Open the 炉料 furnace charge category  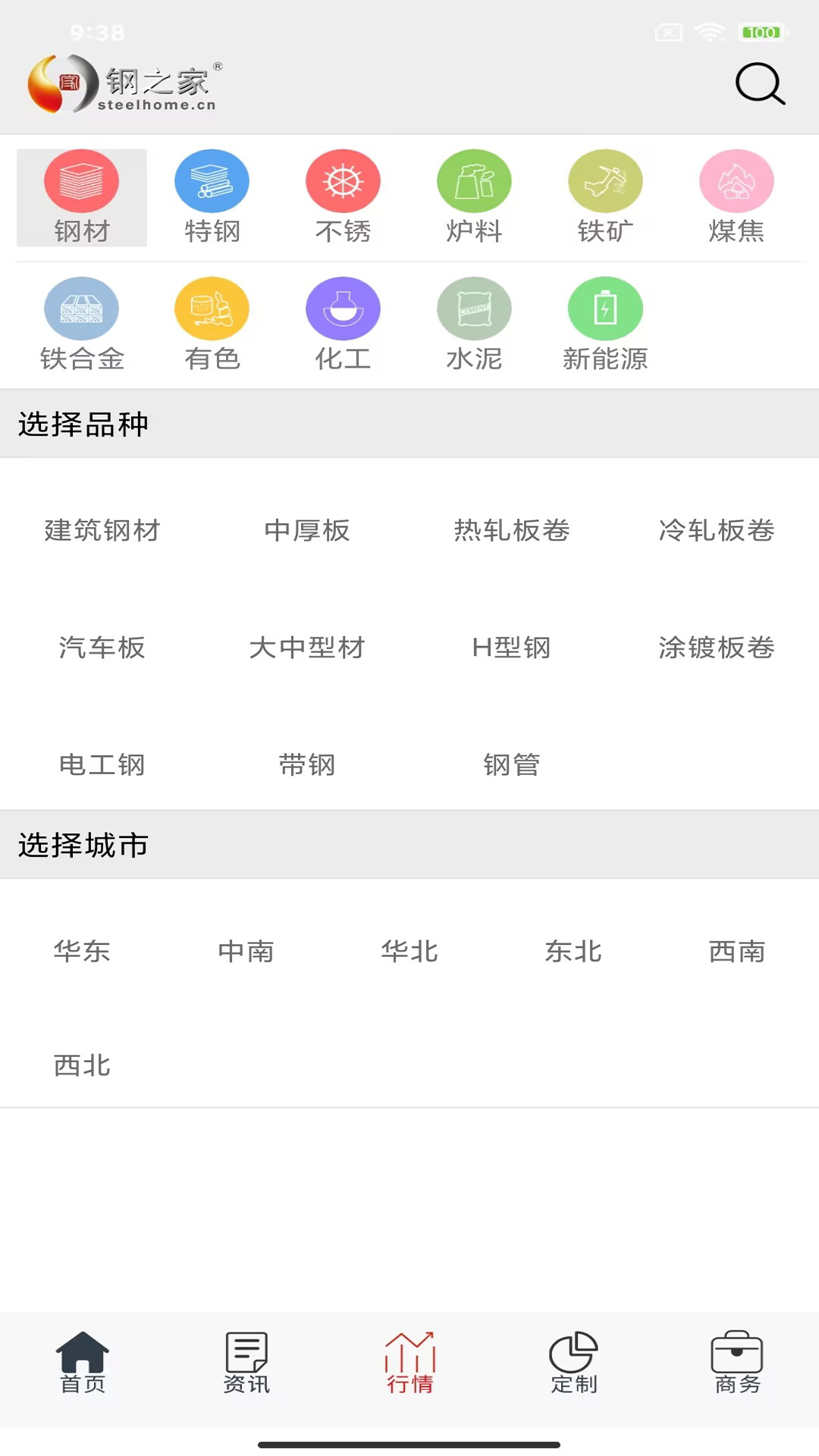pos(474,196)
